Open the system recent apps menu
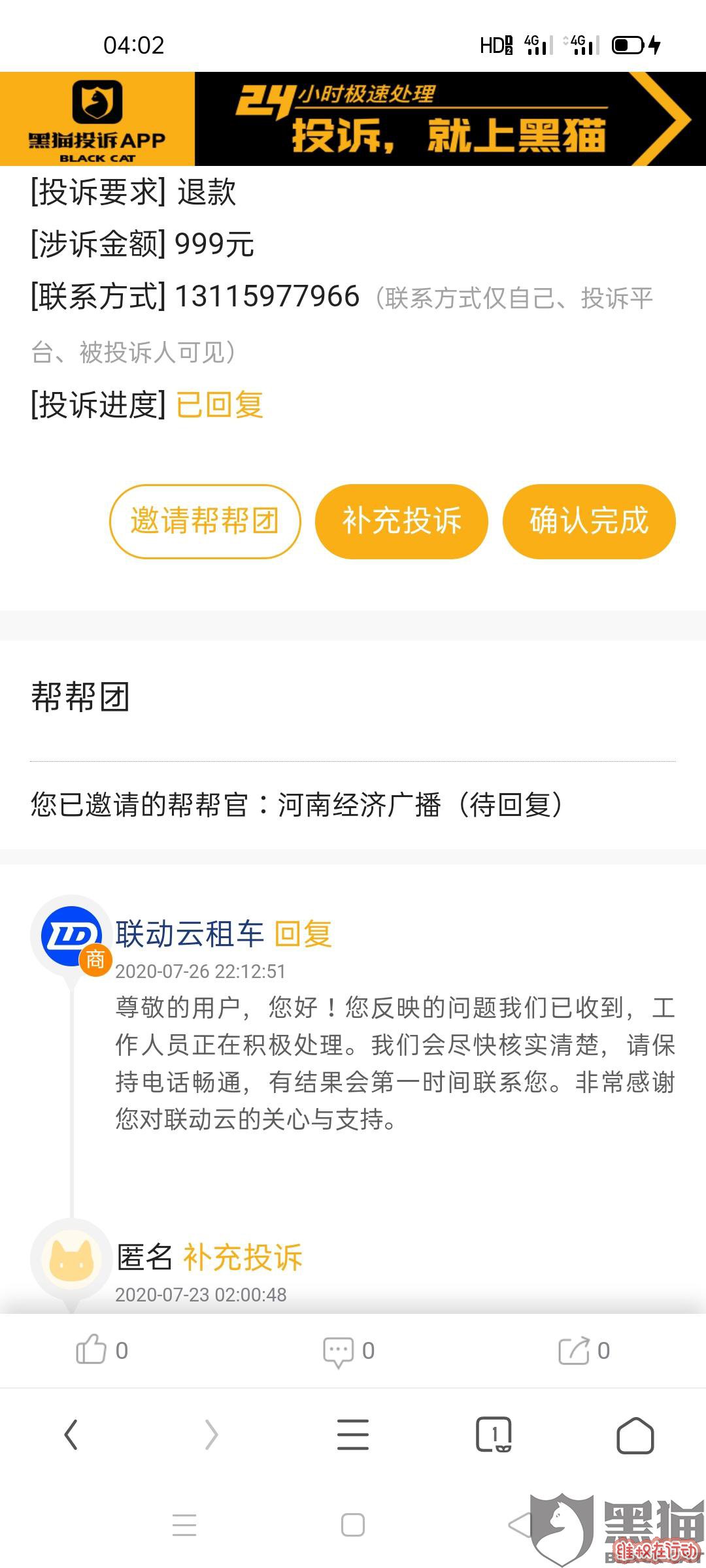 click(184, 1526)
